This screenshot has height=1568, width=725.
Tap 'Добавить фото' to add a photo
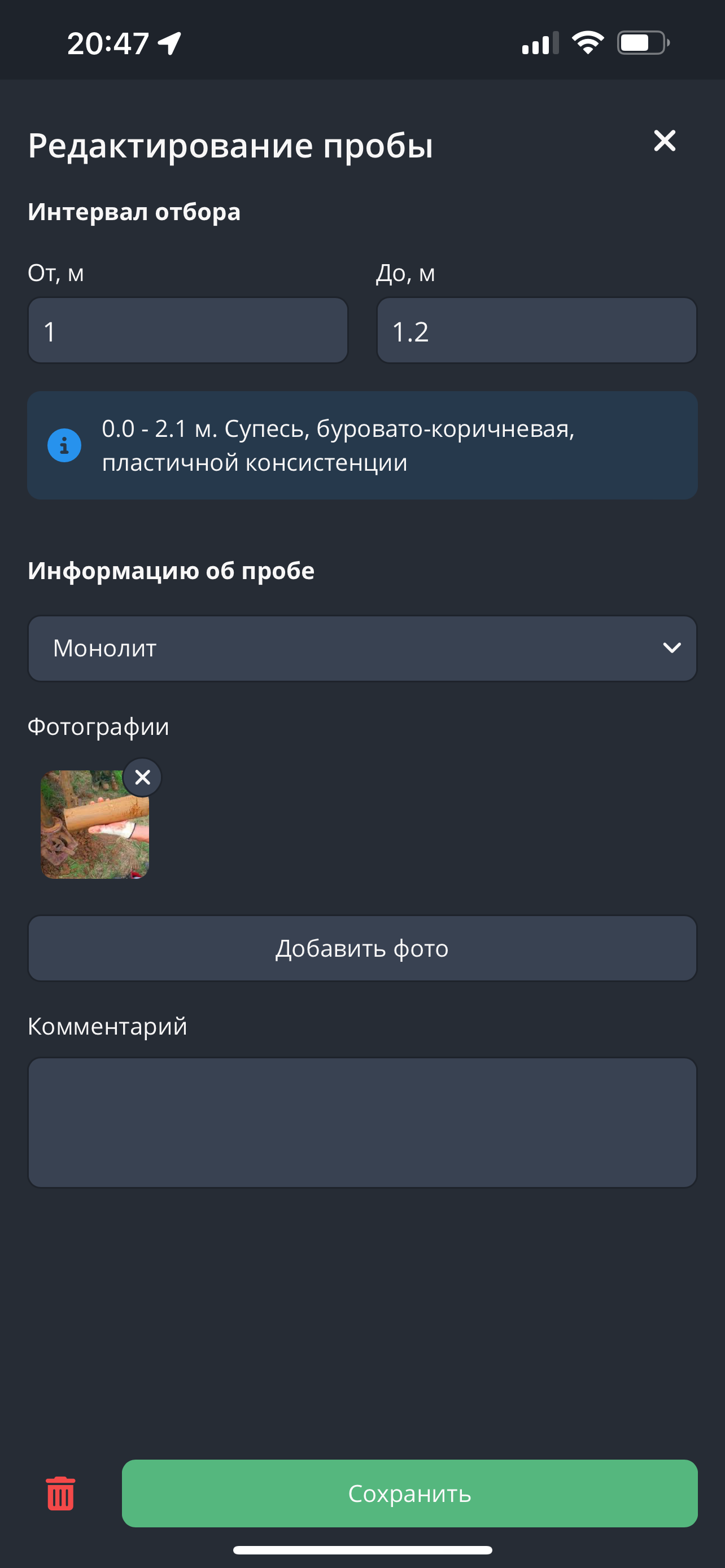(362, 948)
